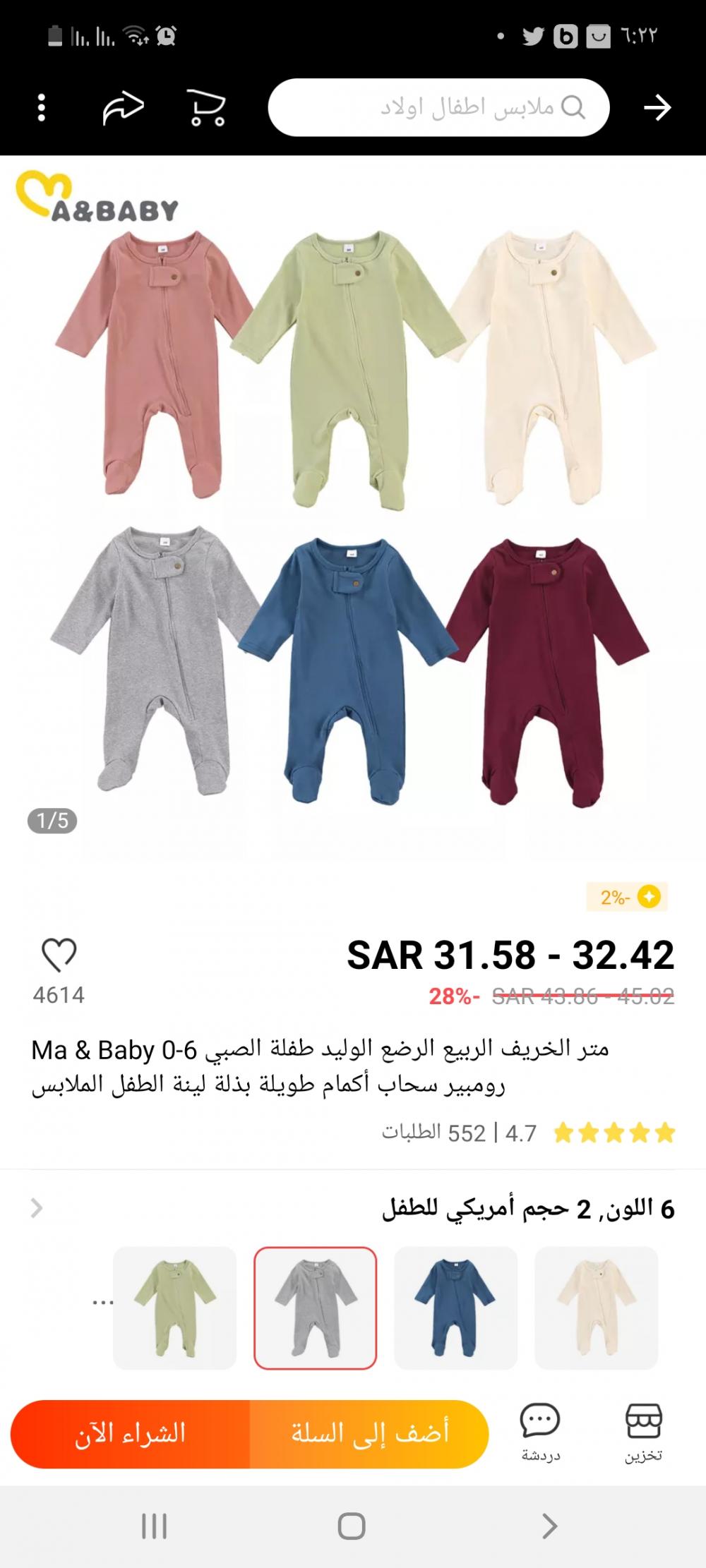Tap the buy now button
This screenshot has height=1568, width=706.
[x=130, y=1434]
